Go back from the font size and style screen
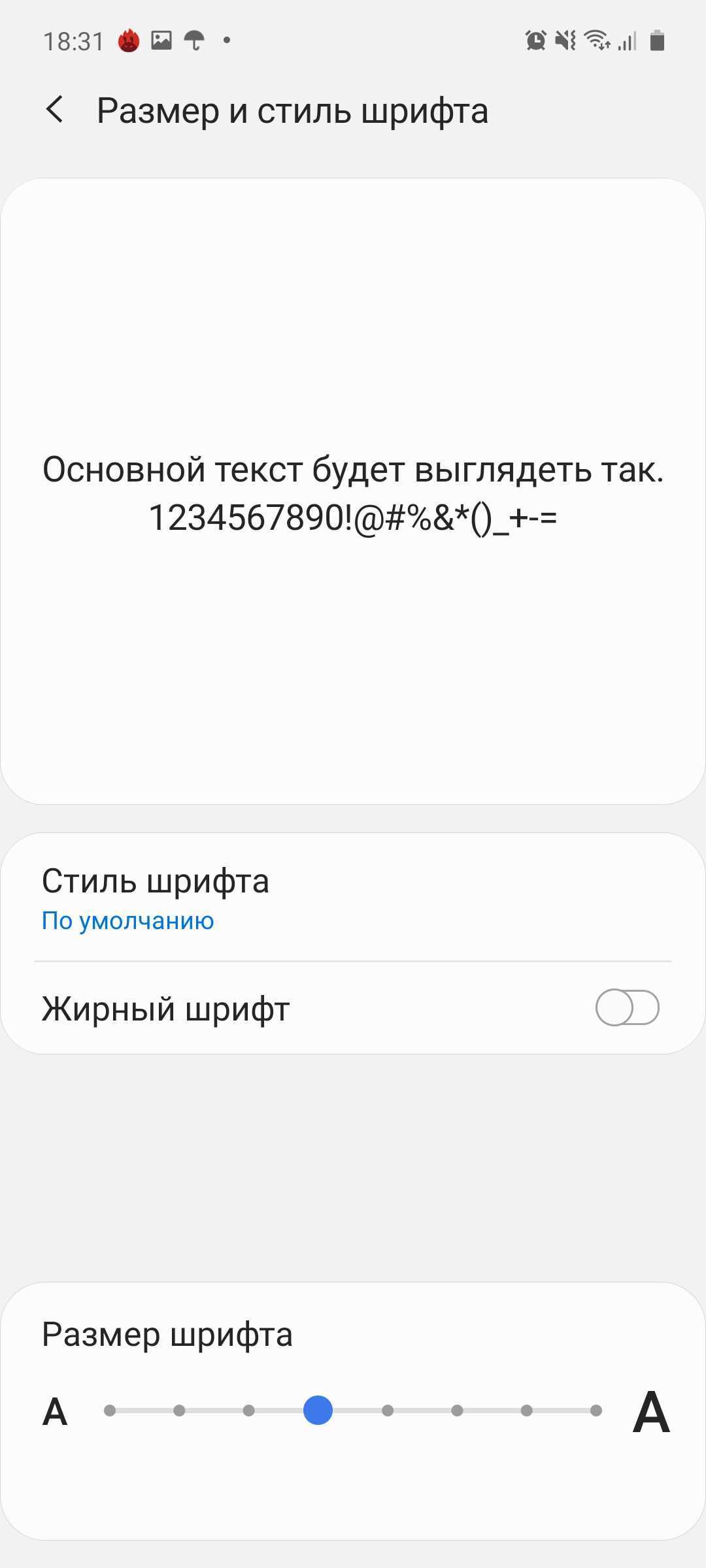 (55, 110)
